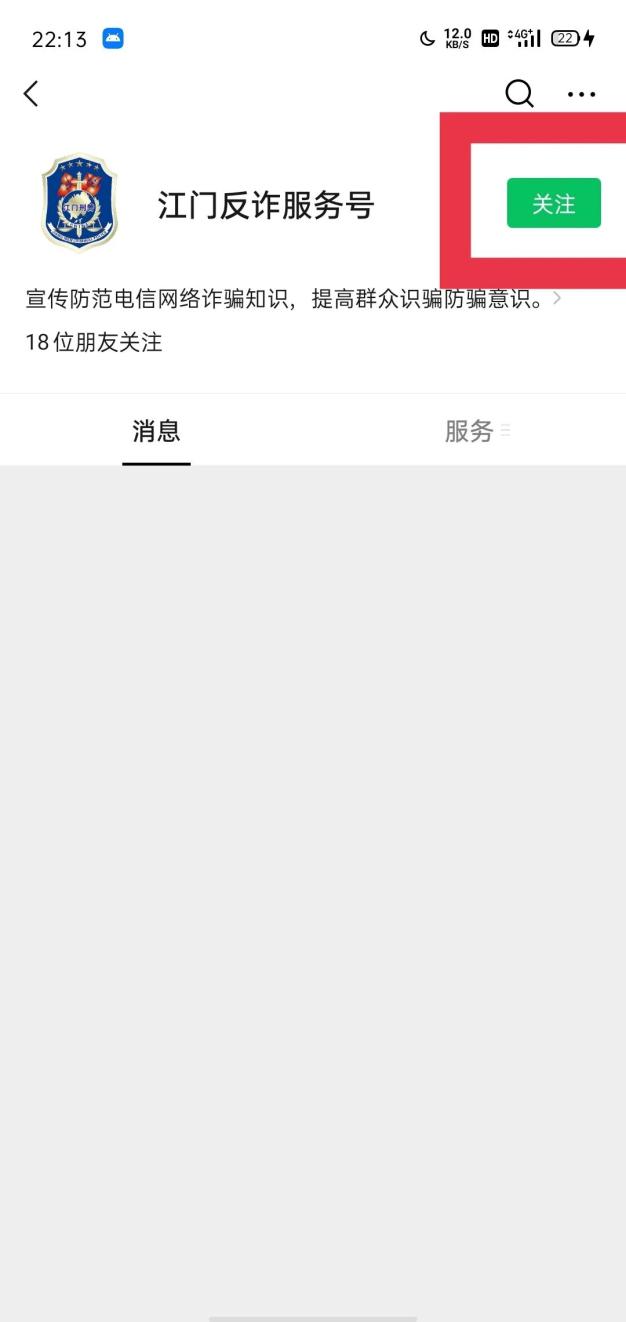Image resolution: width=626 pixels, height=1322 pixels.
Task: View the 江门反诈服务号 profile avatar
Action: 79,204
